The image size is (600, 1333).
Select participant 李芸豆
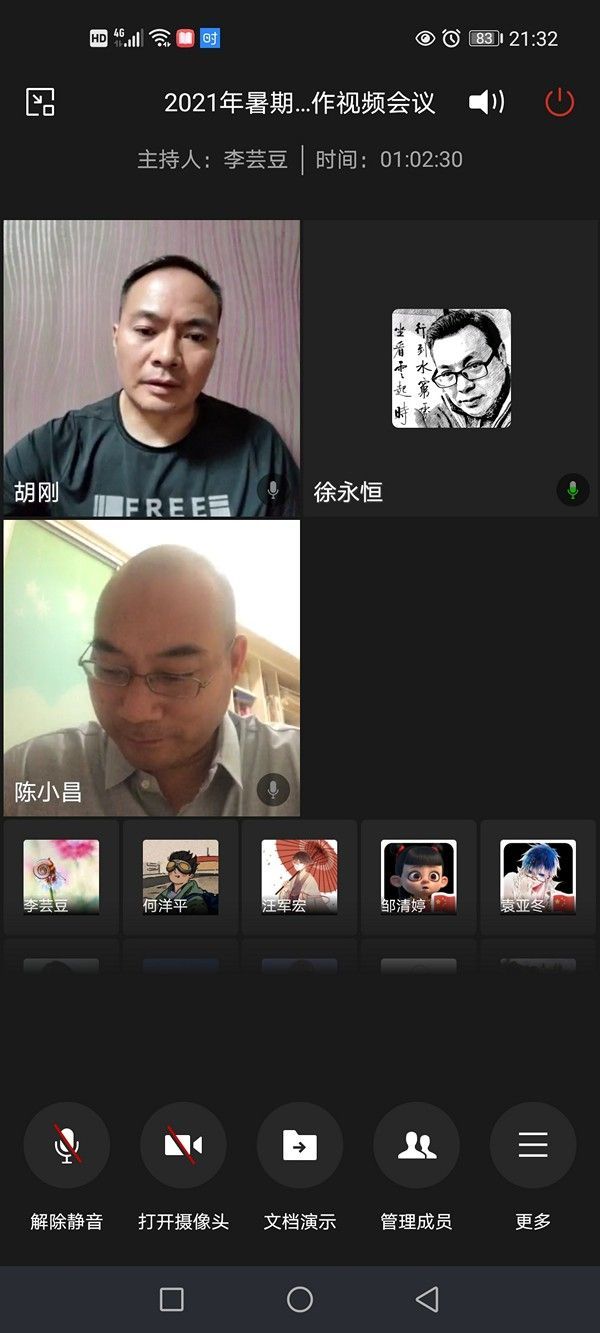coord(61,877)
